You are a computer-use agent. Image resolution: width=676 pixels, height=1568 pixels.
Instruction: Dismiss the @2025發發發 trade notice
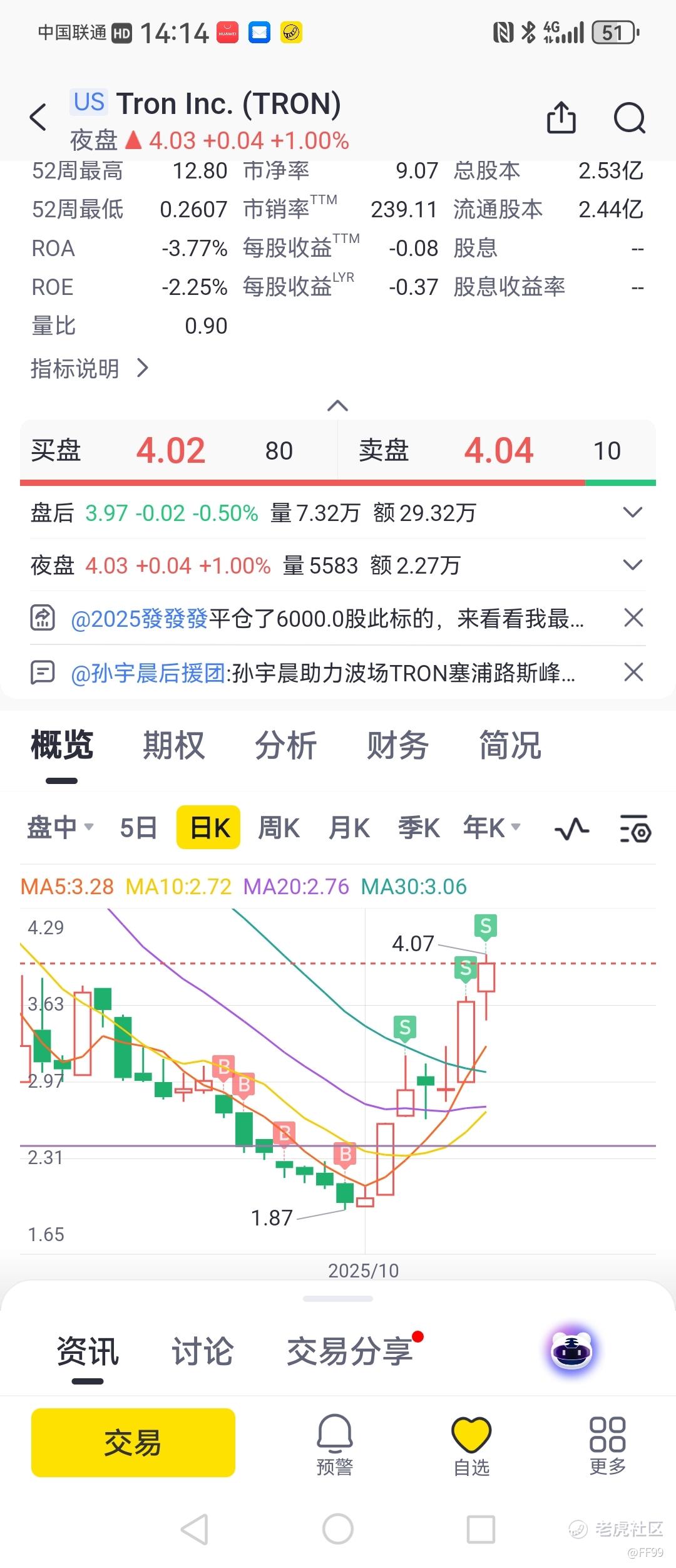633,618
